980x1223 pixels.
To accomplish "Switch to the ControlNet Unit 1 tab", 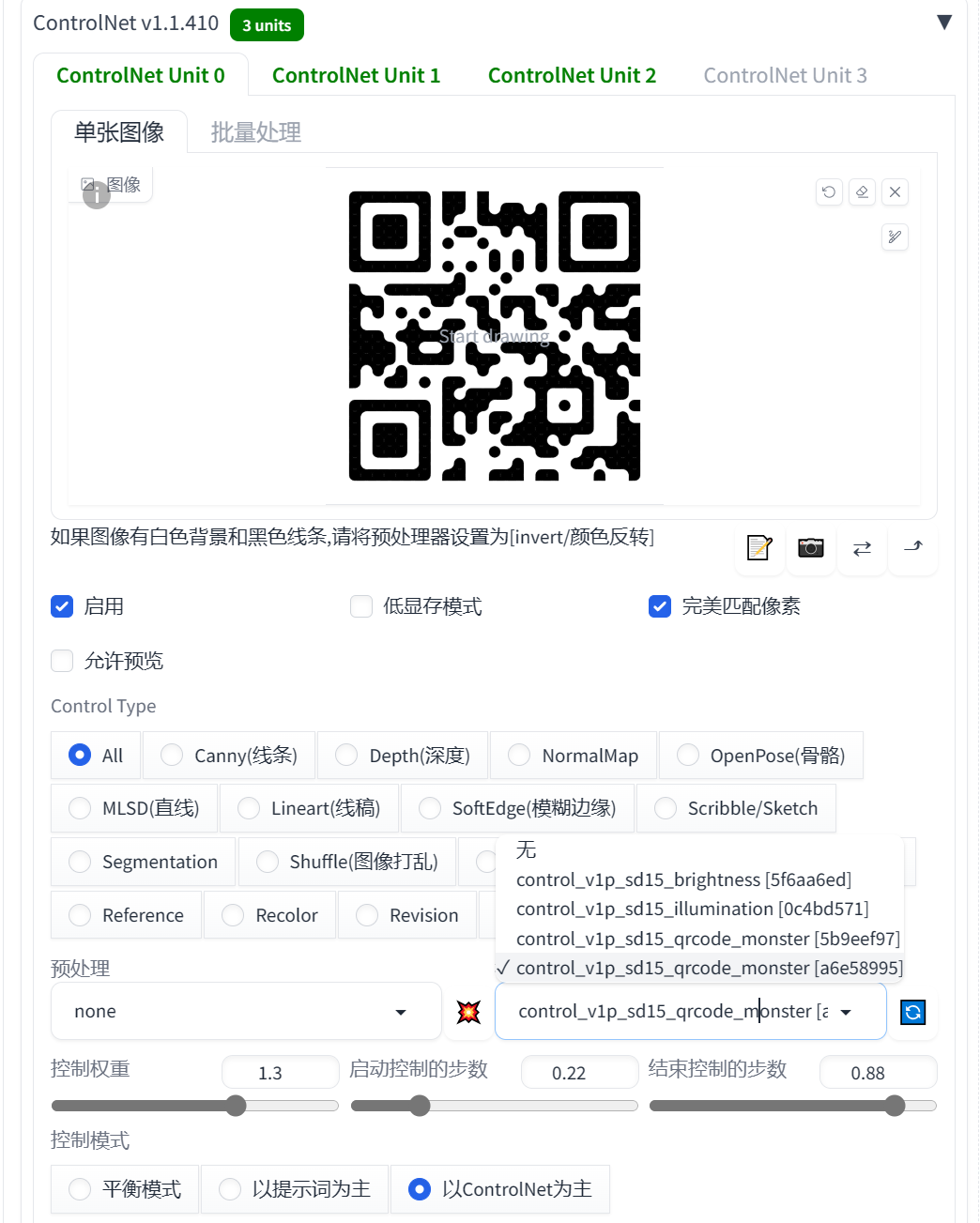I will pos(356,75).
